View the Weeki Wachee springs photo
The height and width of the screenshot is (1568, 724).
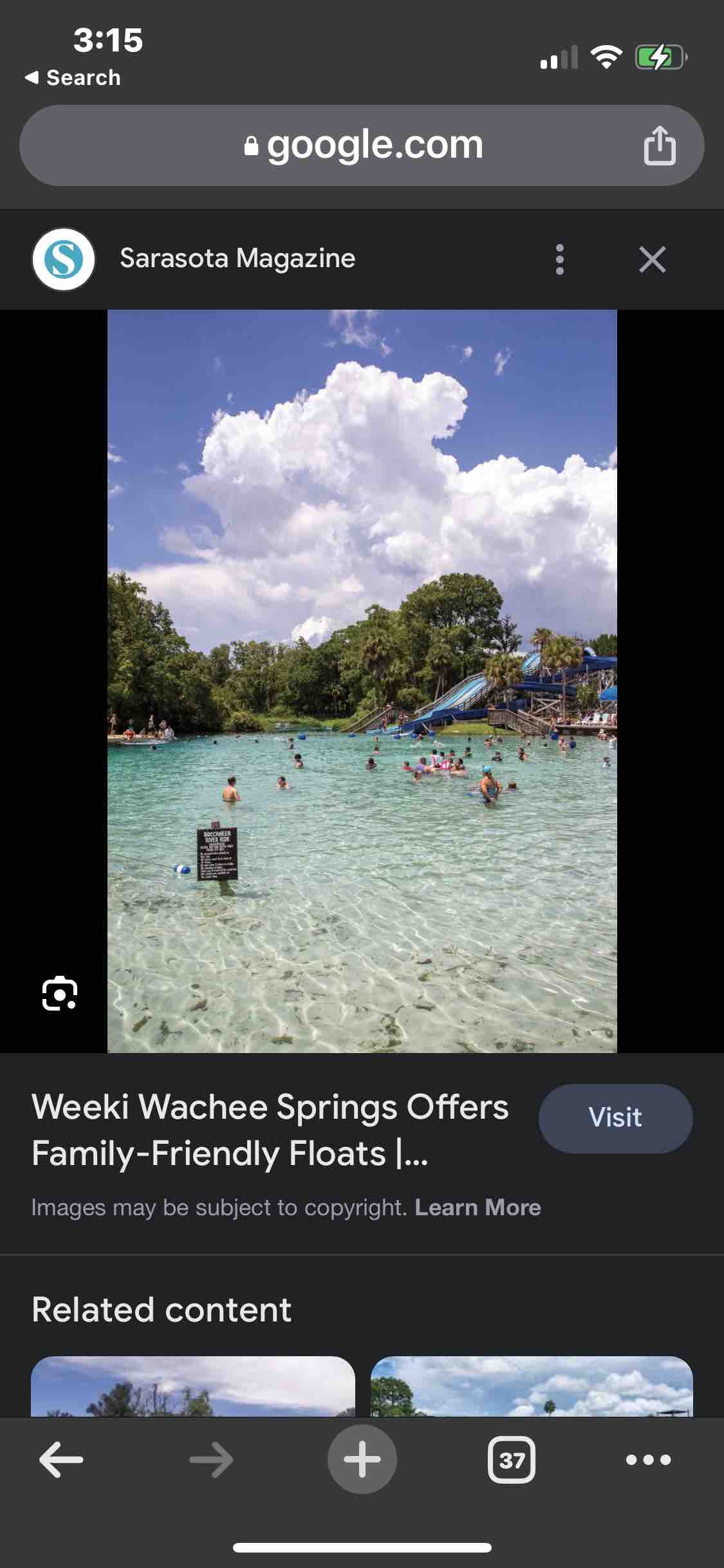[x=362, y=681]
